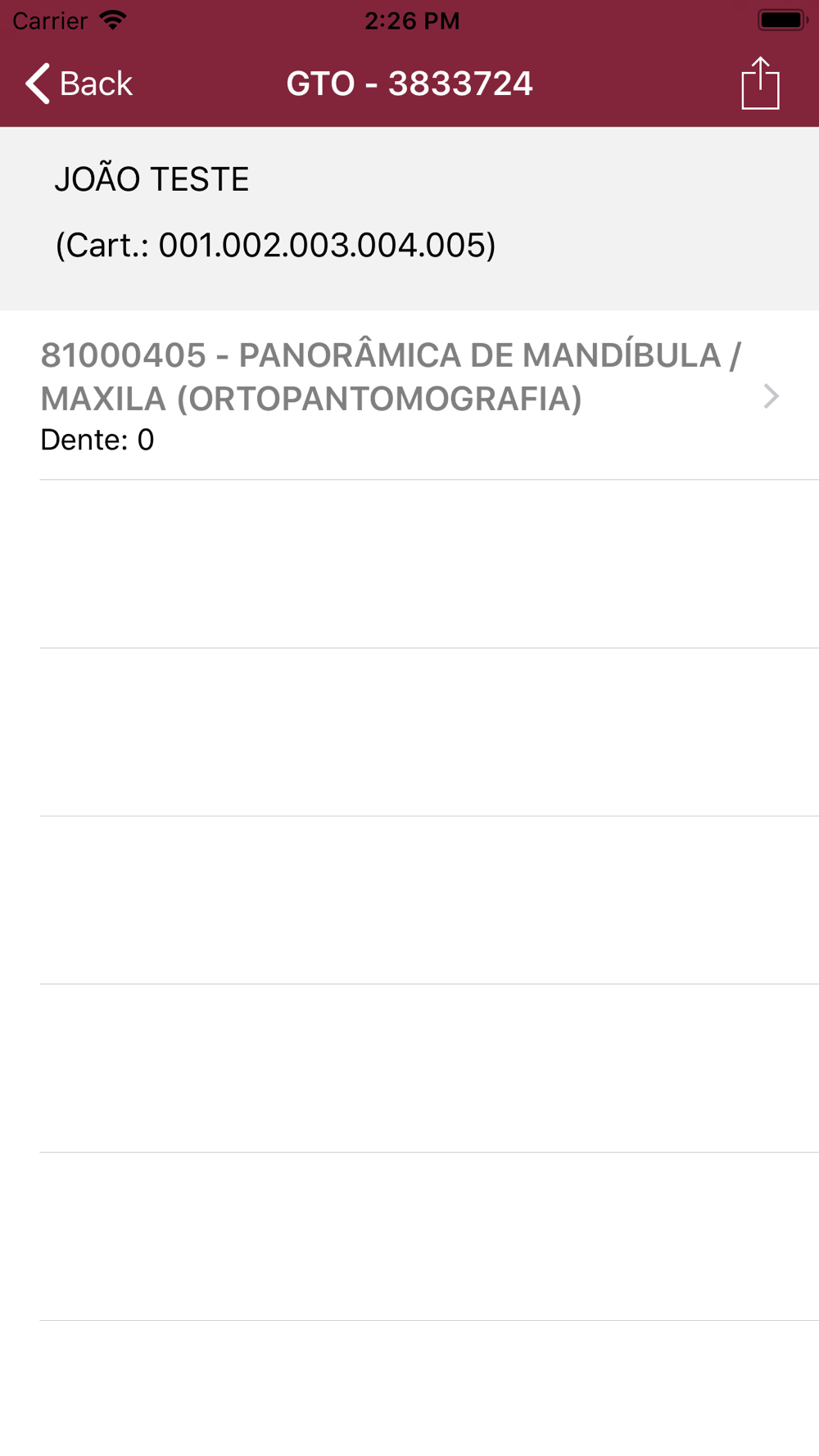Open procedure 81000405 Panorâmica de Mandíbula

coord(409,396)
